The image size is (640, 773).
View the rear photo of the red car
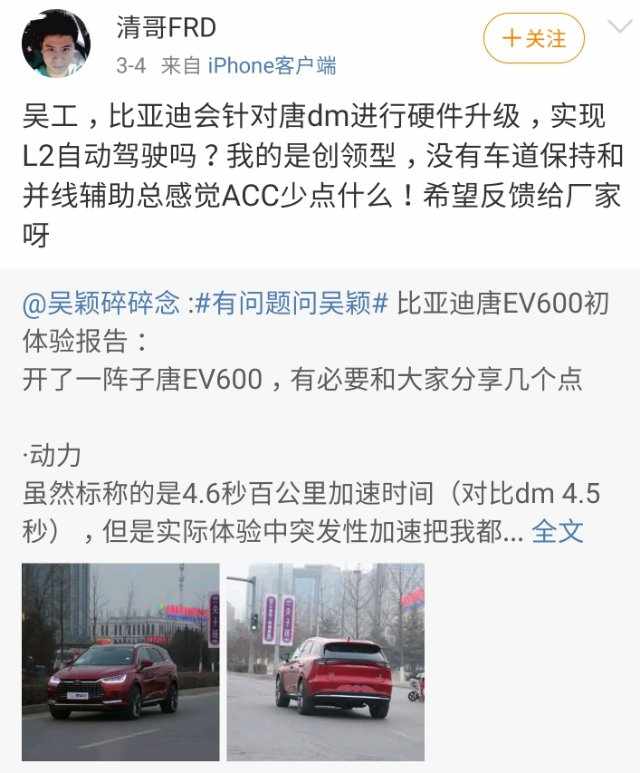click(325, 661)
